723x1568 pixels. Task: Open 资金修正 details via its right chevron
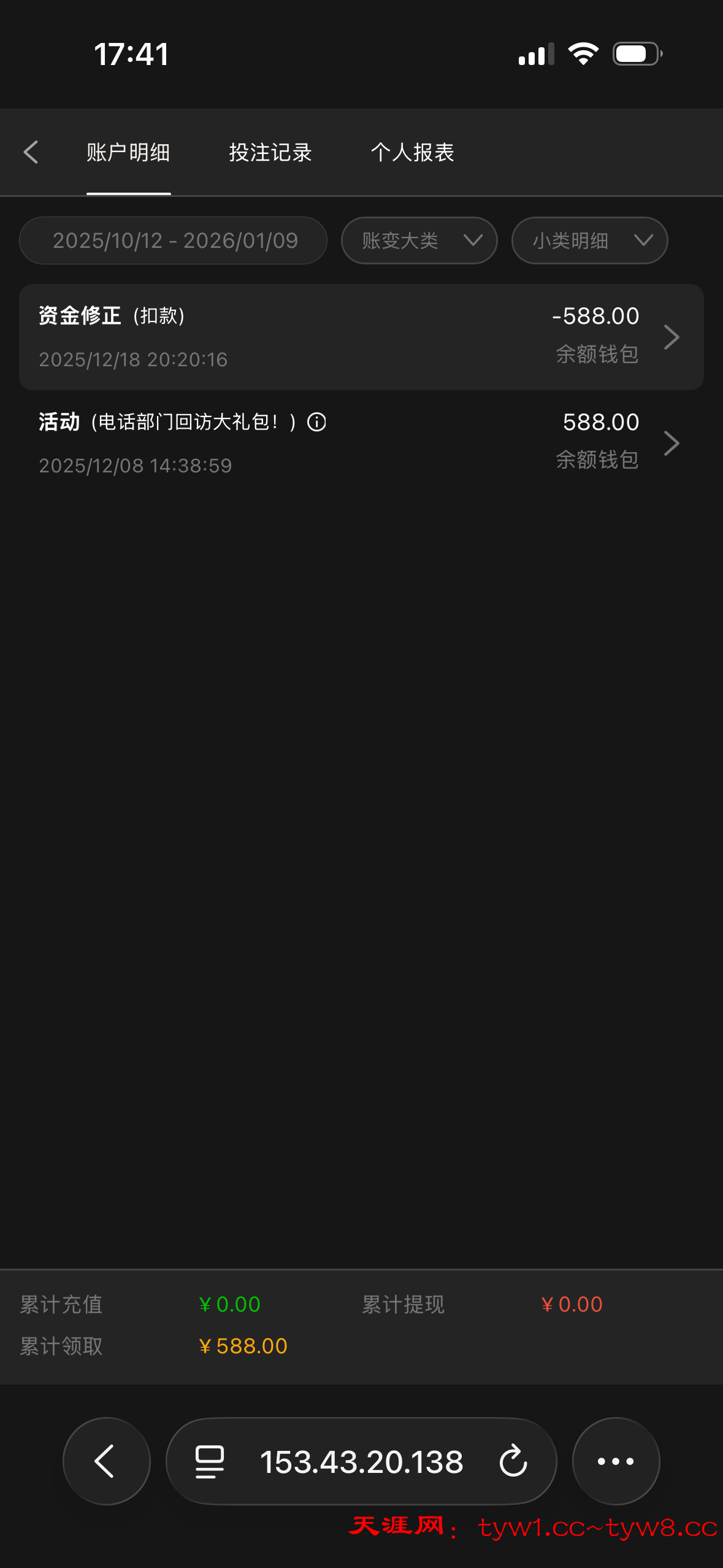[671, 337]
